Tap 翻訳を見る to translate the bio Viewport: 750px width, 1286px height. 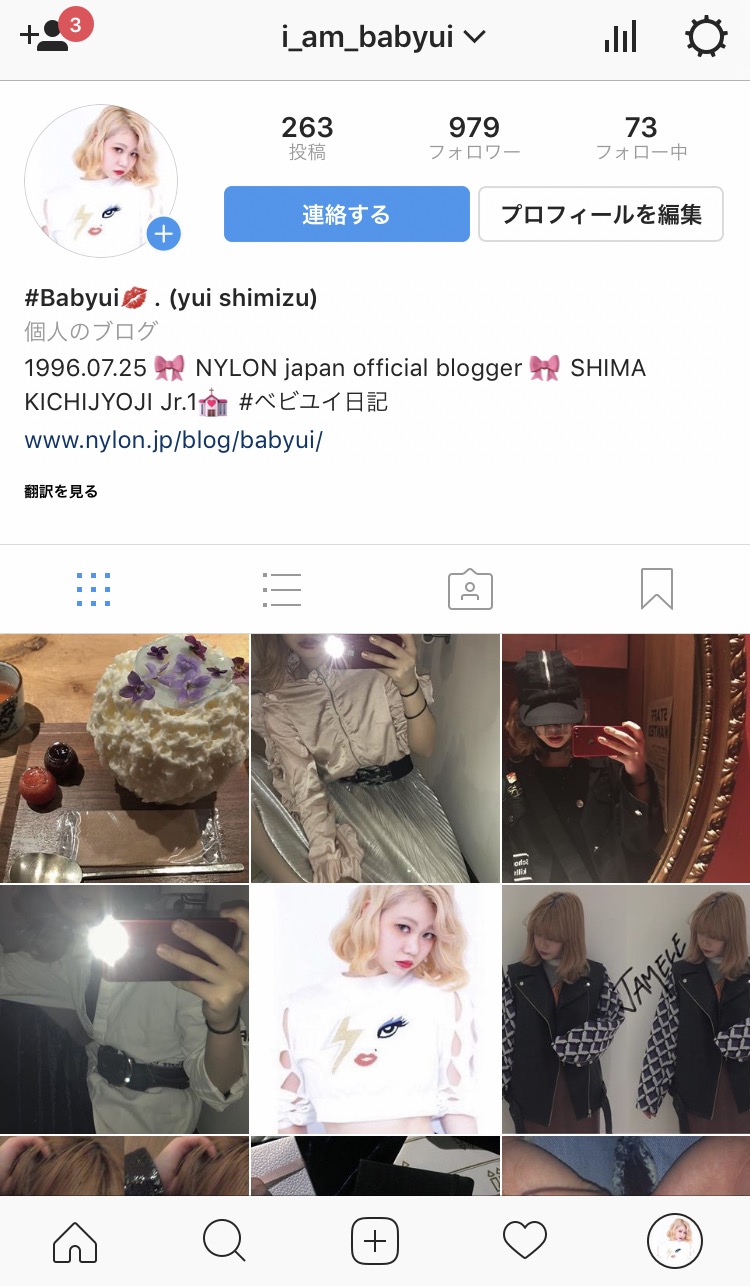pyautogui.click(x=61, y=491)
